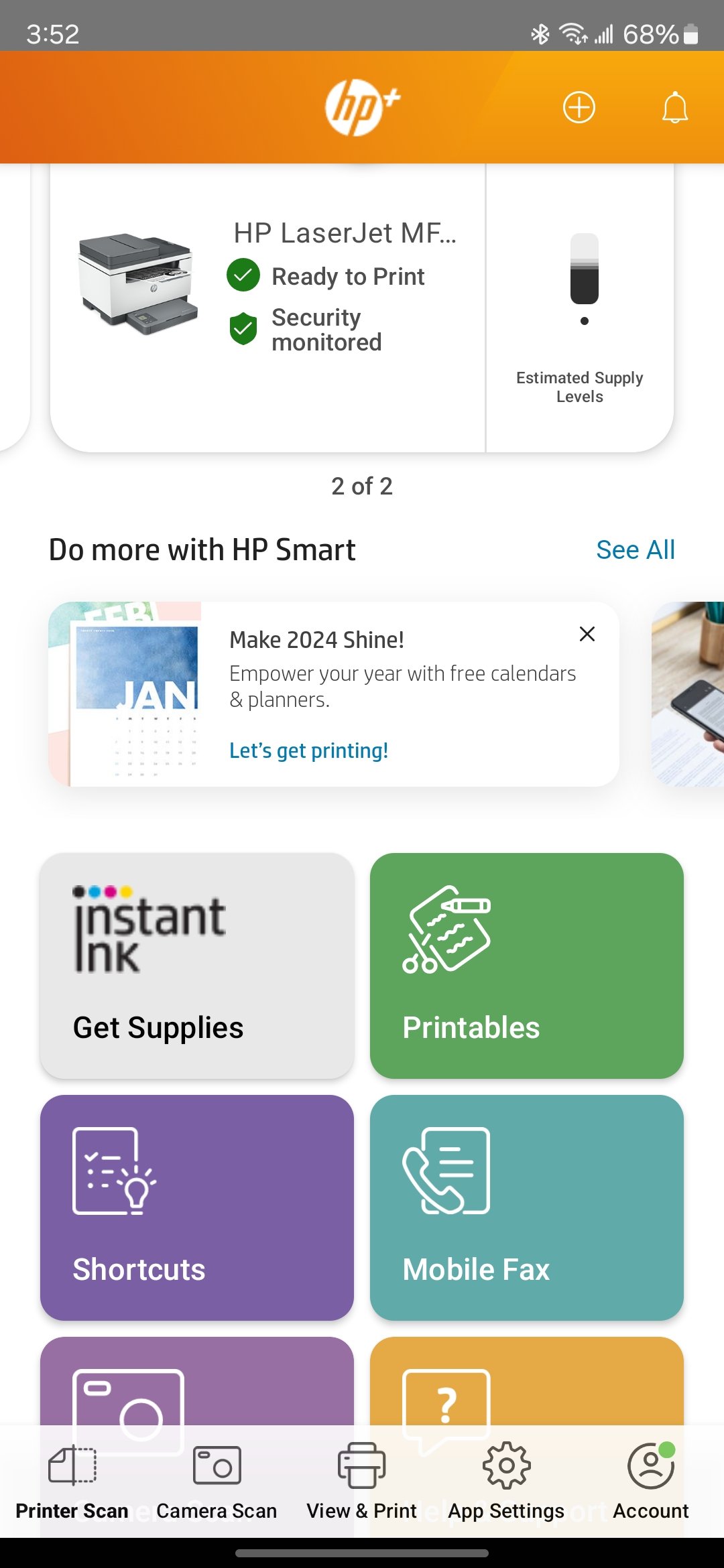Screen dimensions: 724x1568
Task: Open the Mobile Fax tile
Action: [x=526, y=1207]
